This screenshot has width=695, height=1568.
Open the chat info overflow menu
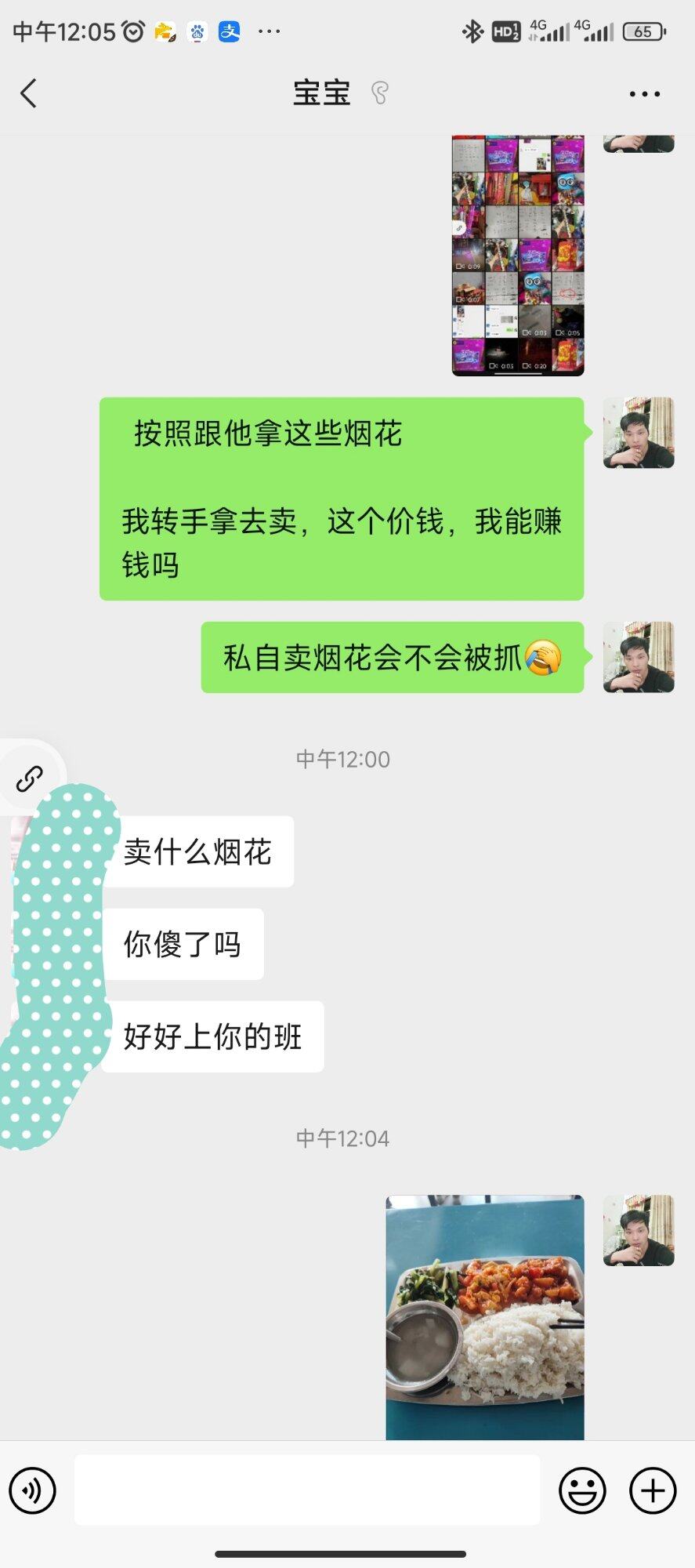tap(644, 94)
